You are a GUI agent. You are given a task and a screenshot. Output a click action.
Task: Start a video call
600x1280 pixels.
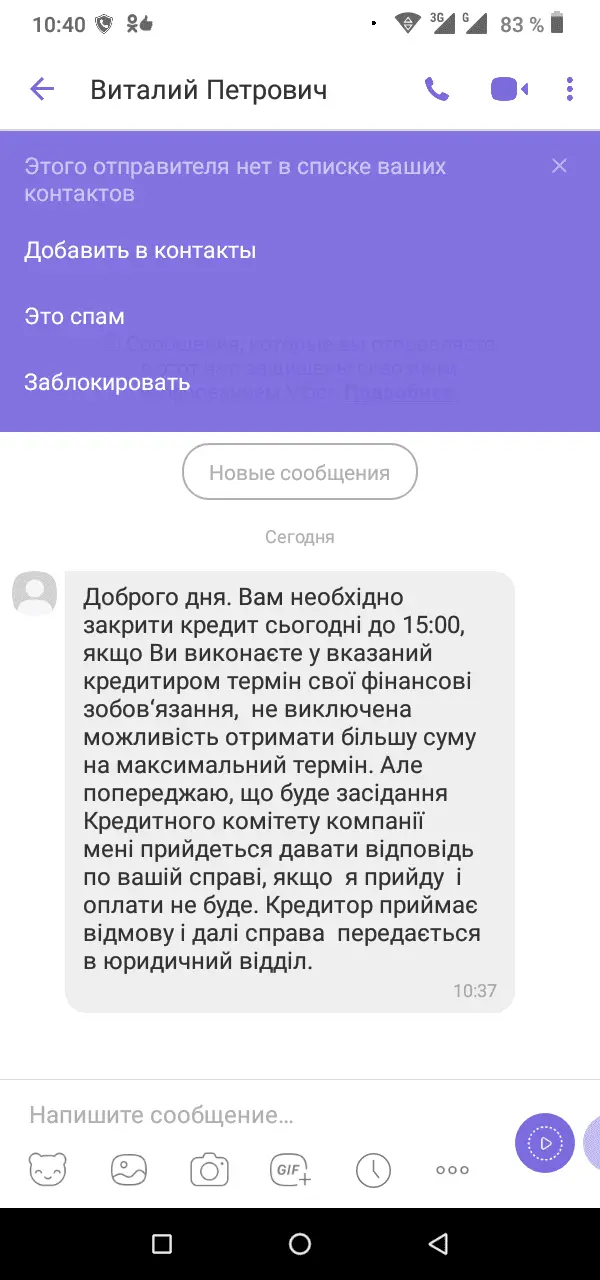pyautogui.click(x=509, y=90)
